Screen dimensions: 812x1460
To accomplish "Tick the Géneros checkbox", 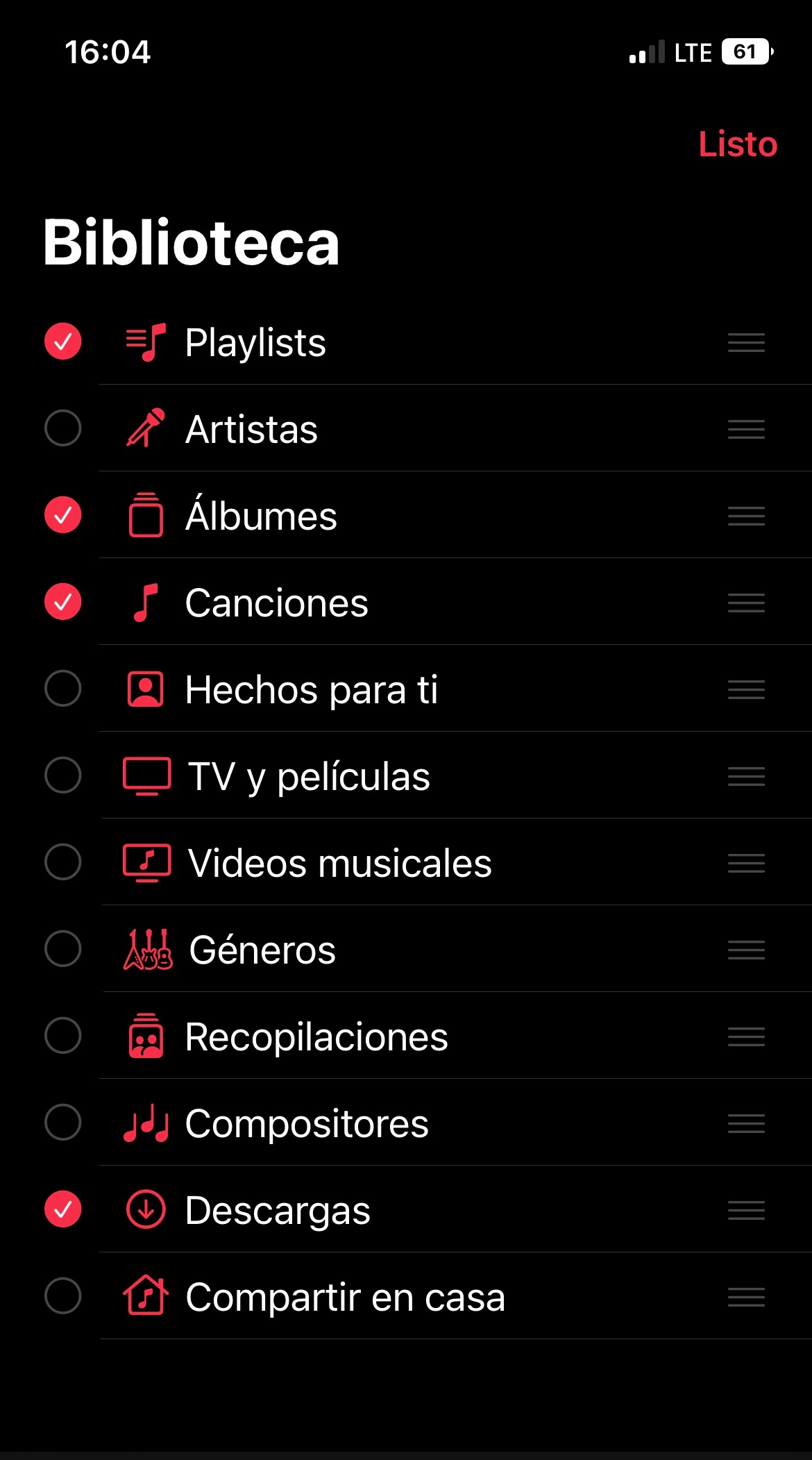I will tap(63, 949).
